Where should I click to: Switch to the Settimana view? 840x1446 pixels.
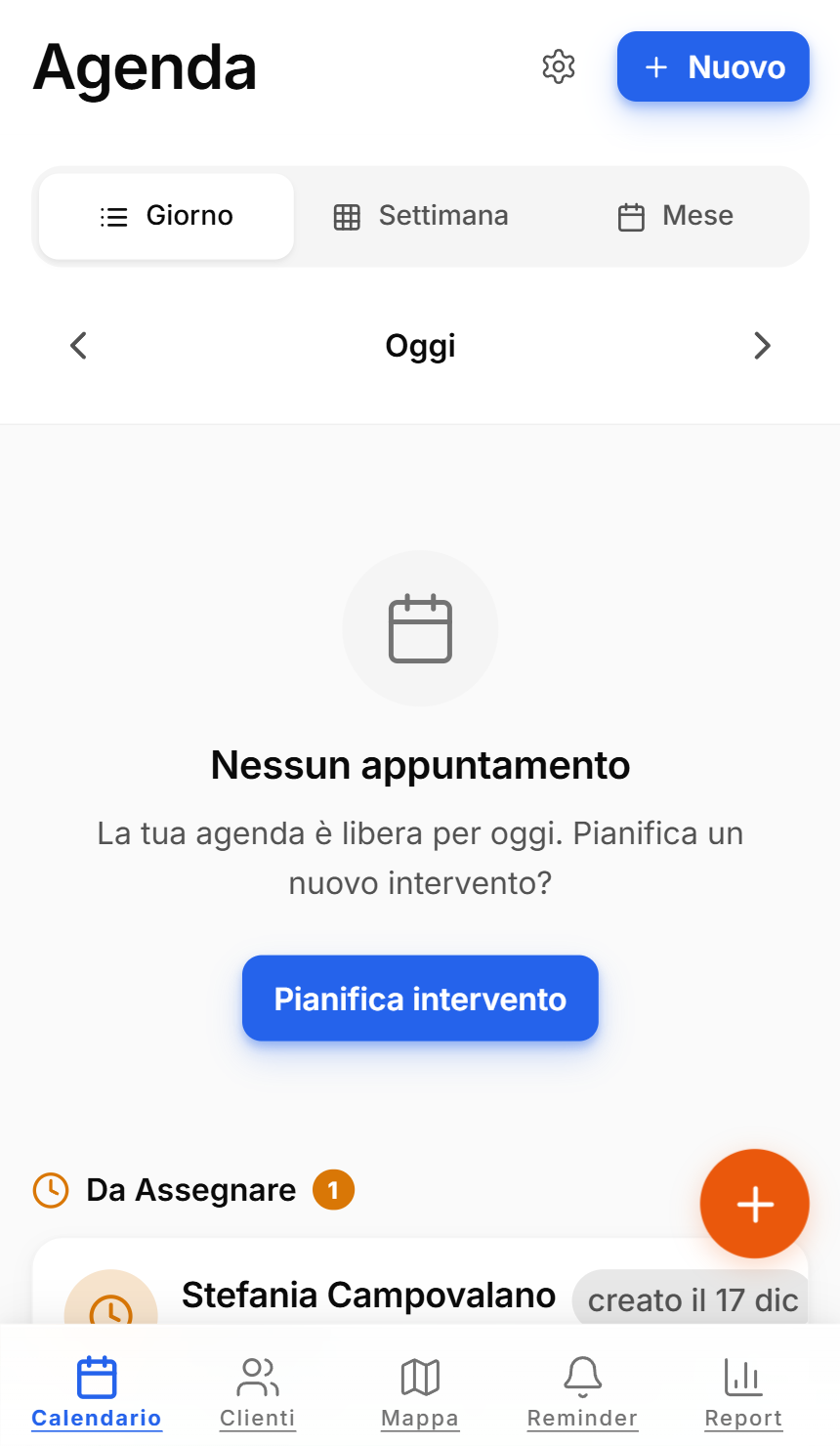tap(420, 216)
